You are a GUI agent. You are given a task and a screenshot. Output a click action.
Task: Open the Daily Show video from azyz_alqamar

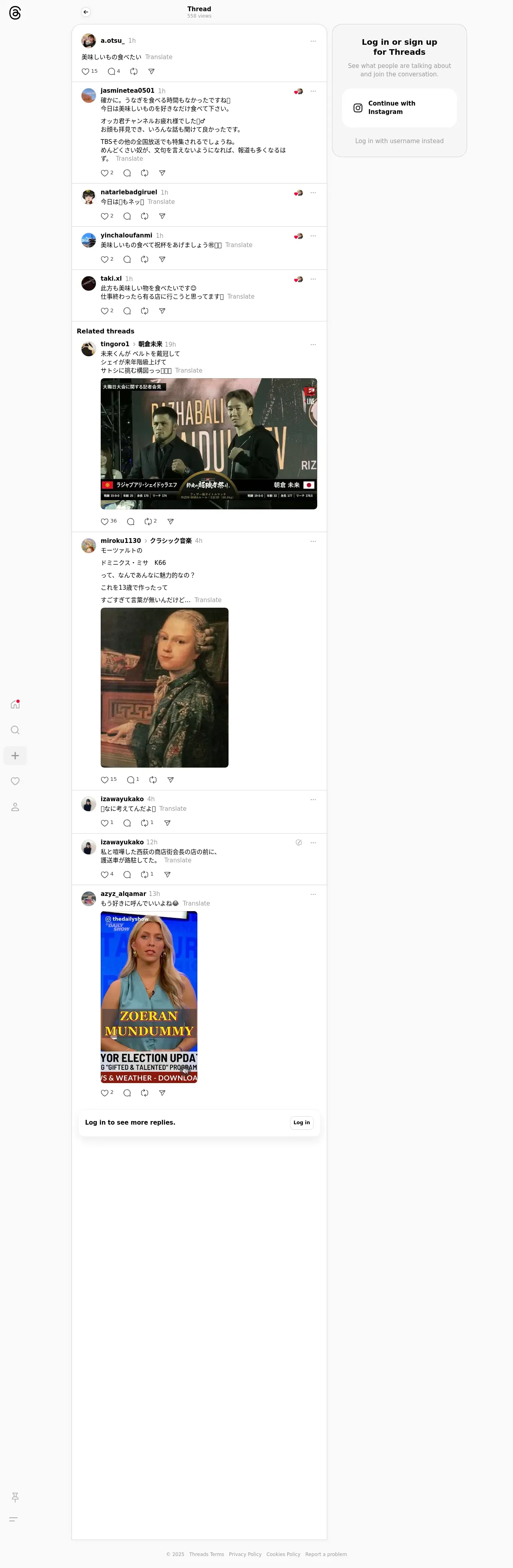point(149,996)
